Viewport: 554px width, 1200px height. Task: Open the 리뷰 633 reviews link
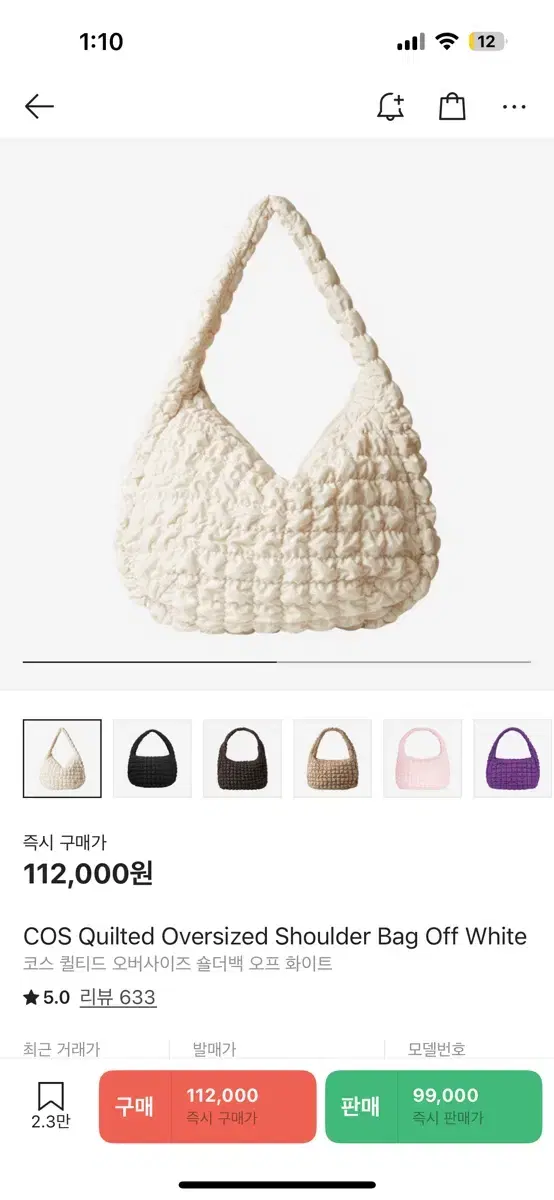118,997
